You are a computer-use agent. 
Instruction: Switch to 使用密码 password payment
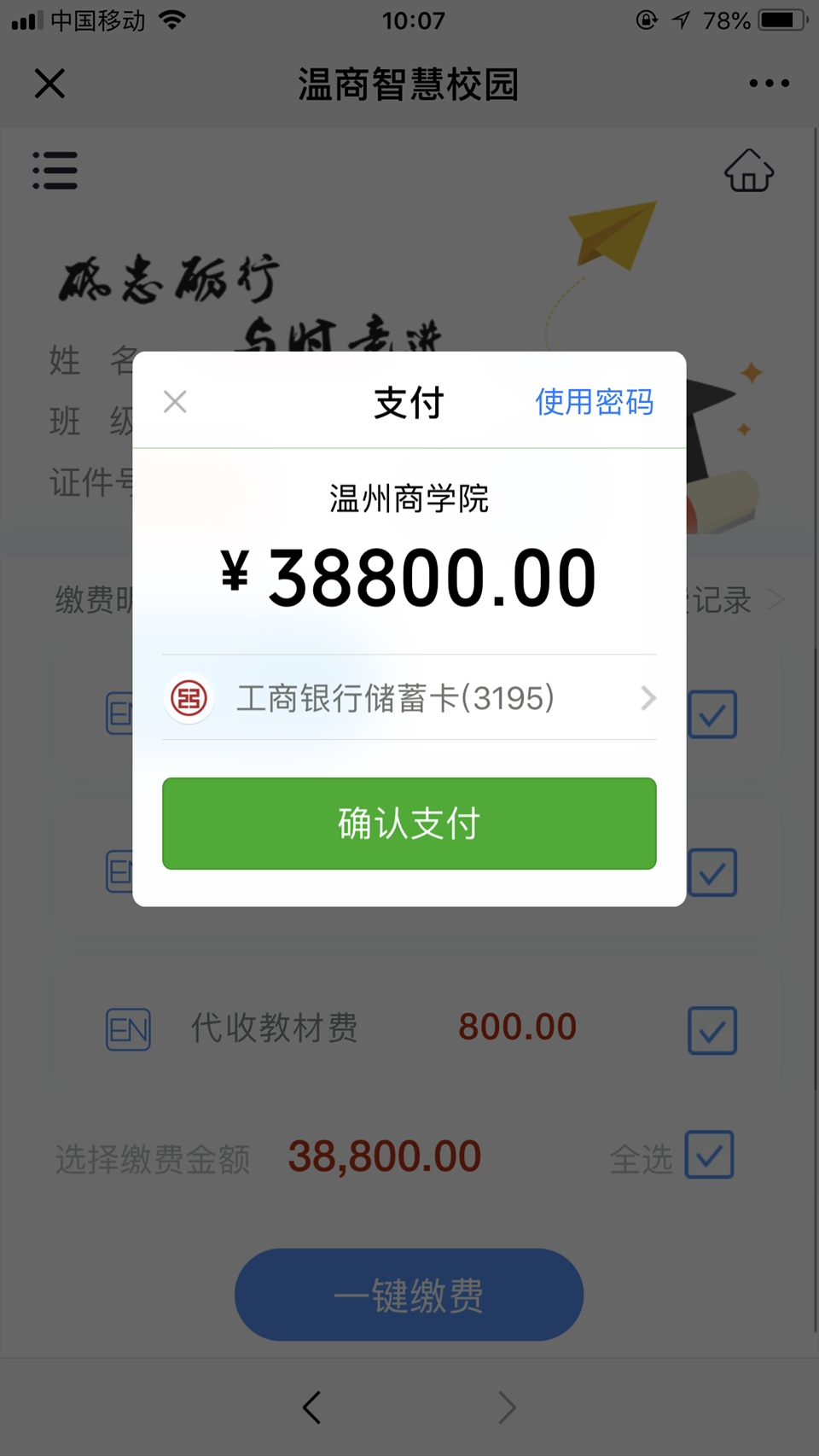pyautogui.click(x=594, y=402)
